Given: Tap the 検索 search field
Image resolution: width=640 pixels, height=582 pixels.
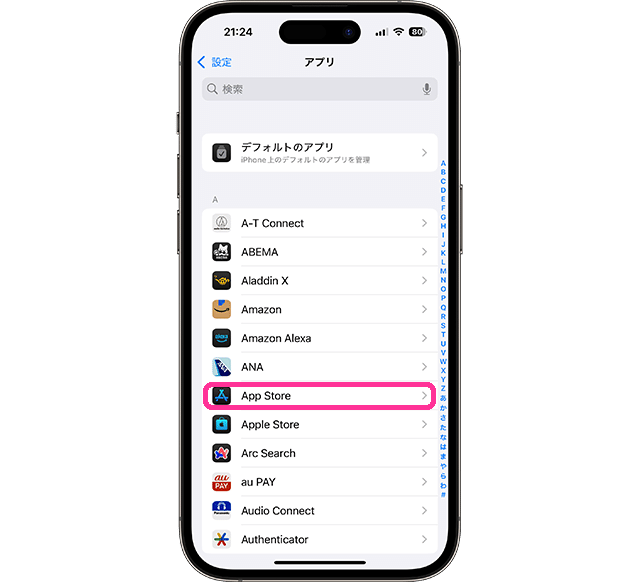Looking at the screenshot, I should [310, 89].
